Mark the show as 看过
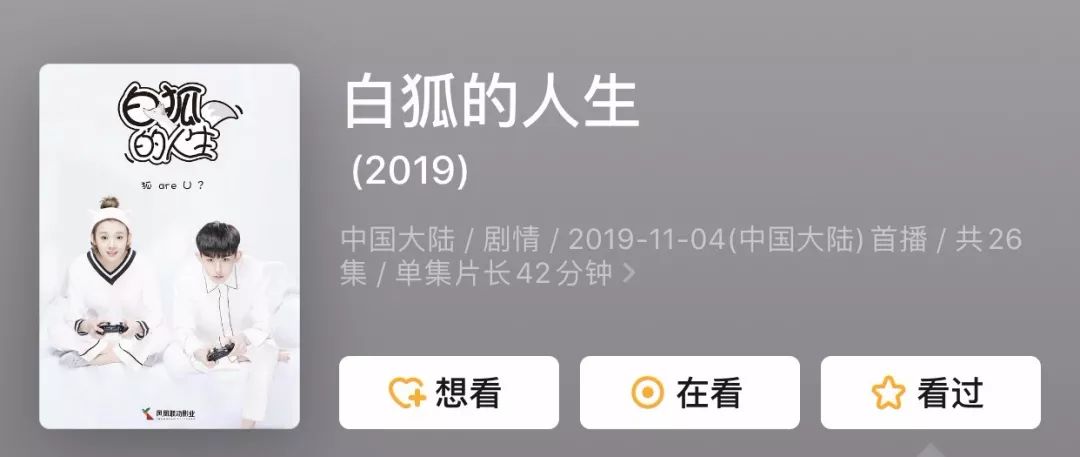Viewport: 1080px width, 457px height. [930, 393]
